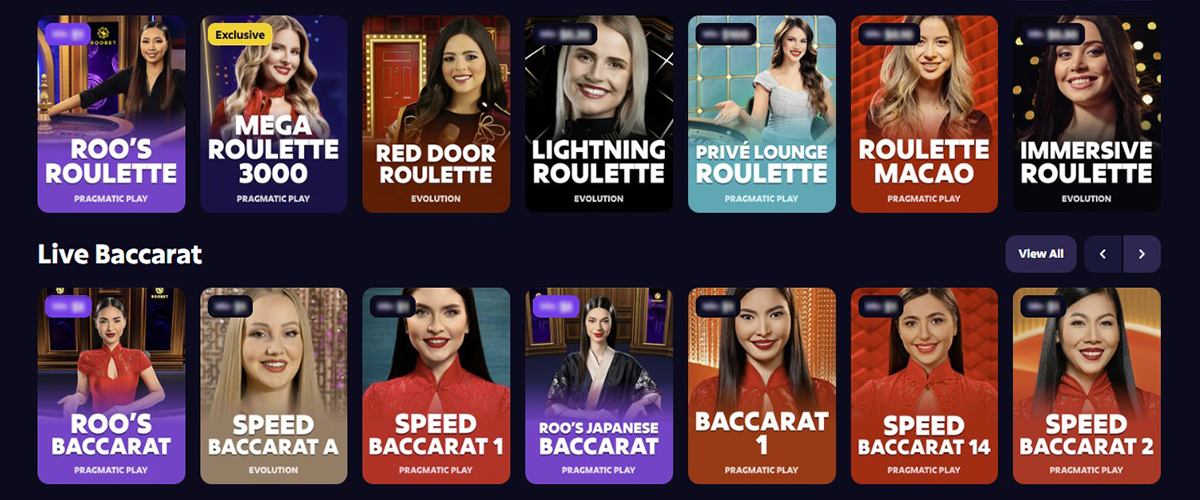The height and width of the screenshot is (500, 1200).
Task: Play Roo's Japanese Baccarat
Action: click(x=599, y=386)
